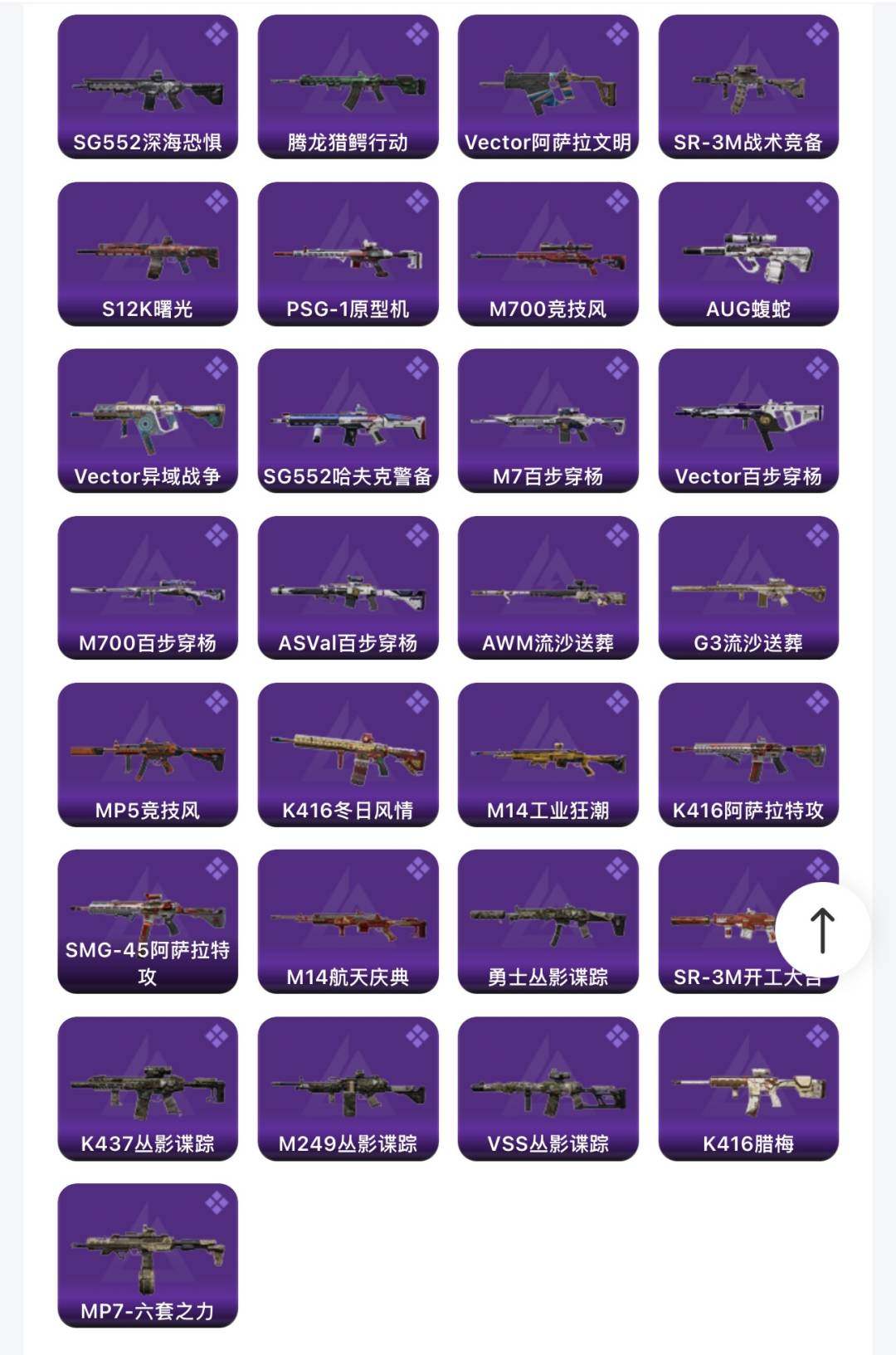Select the M14航天庆典 skin

pyautogui.click(x=348, y=922)
